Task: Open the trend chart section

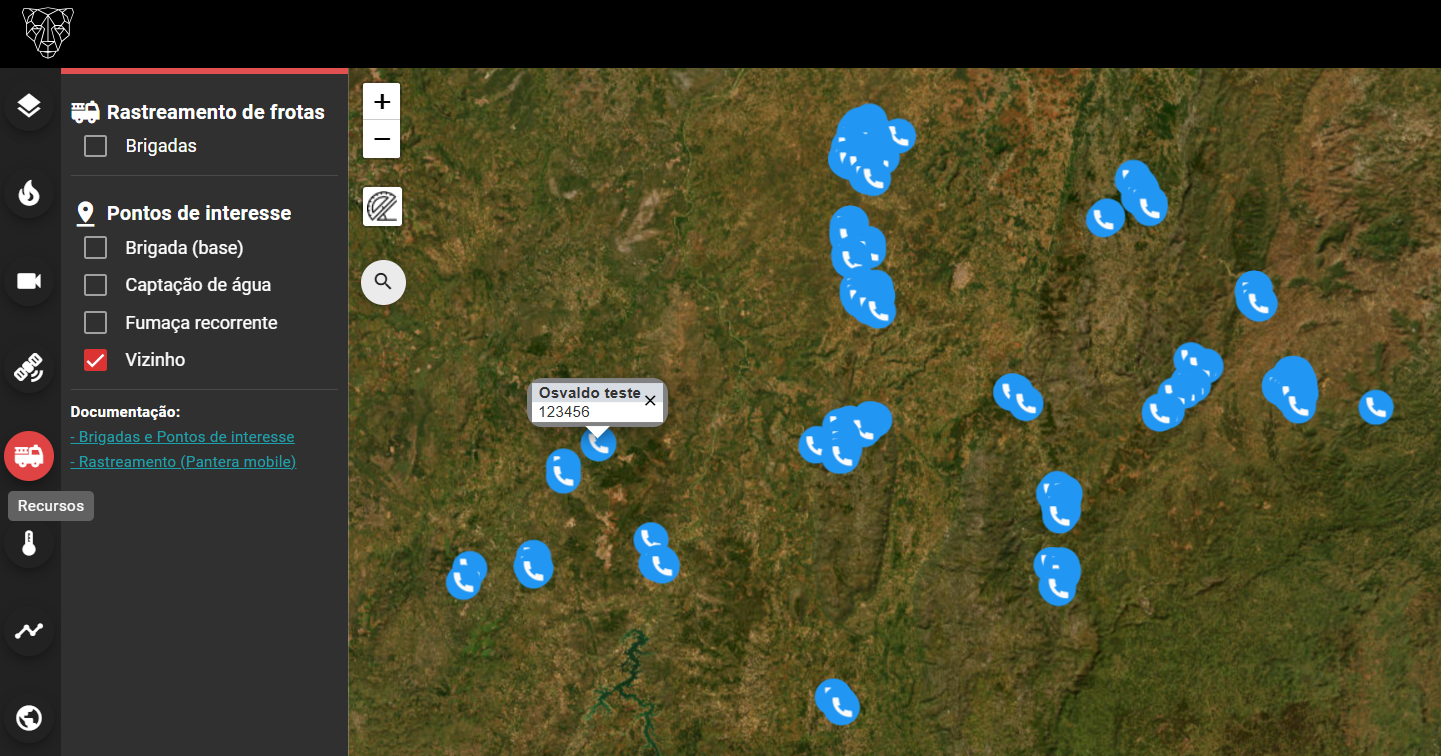Action: (29, 631)
